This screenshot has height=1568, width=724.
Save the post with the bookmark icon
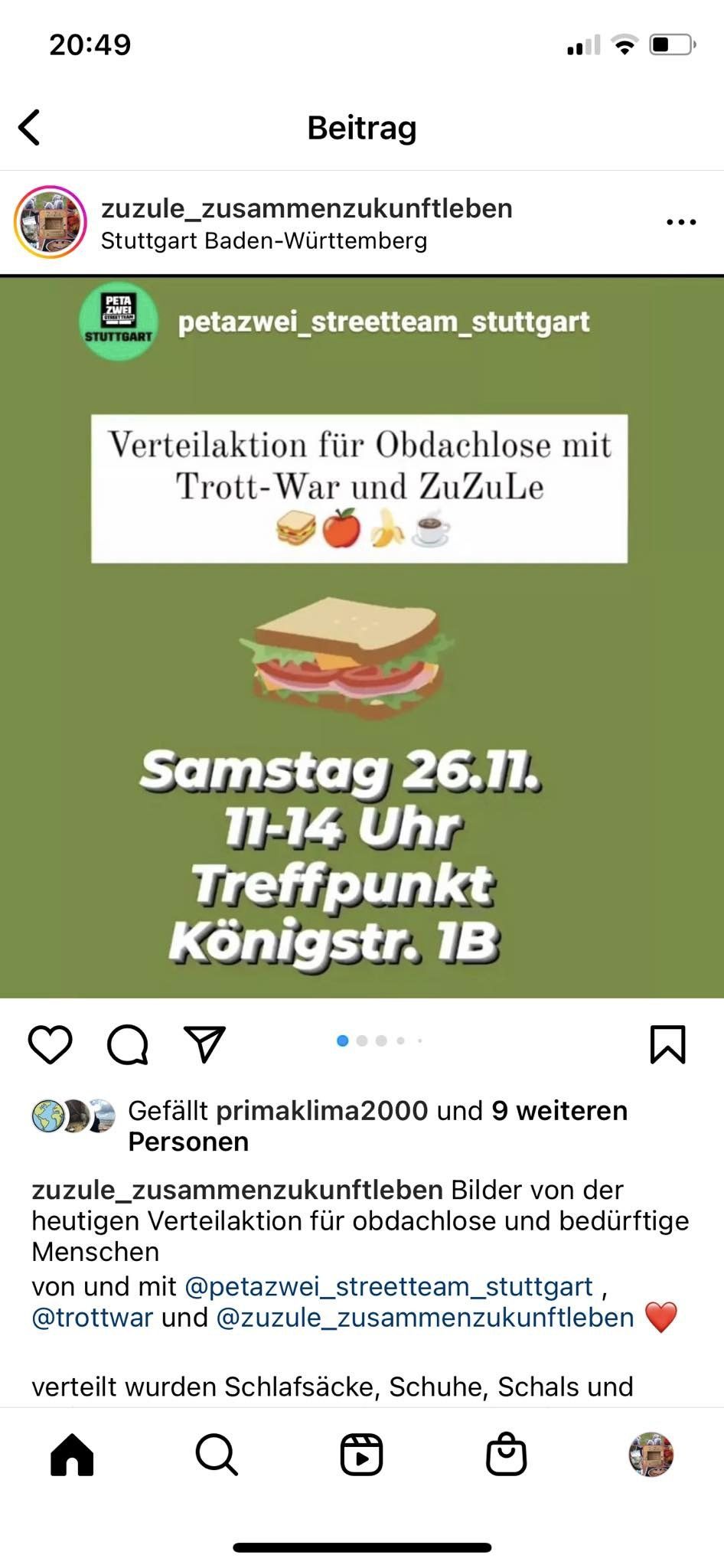(667, 1044)
